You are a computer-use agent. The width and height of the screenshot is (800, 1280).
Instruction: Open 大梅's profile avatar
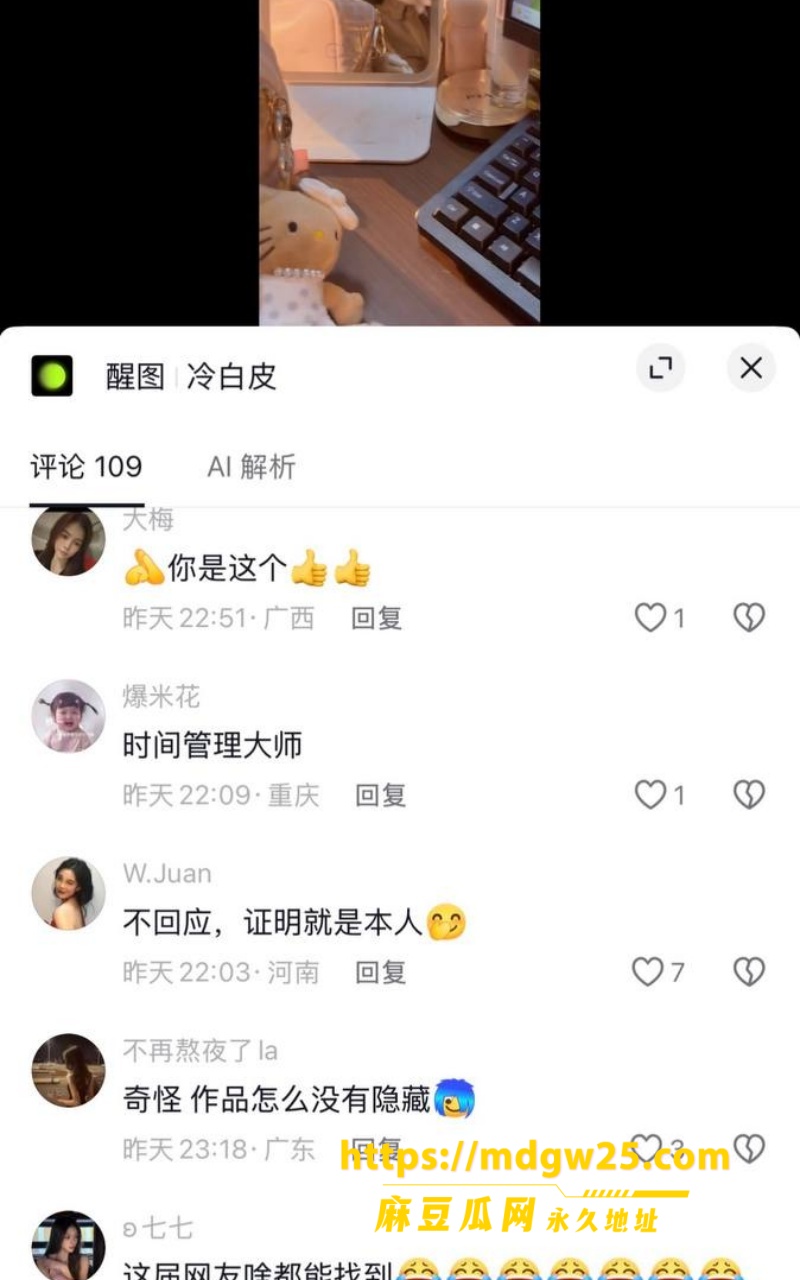pyautogui.click(x=69, y=540)
